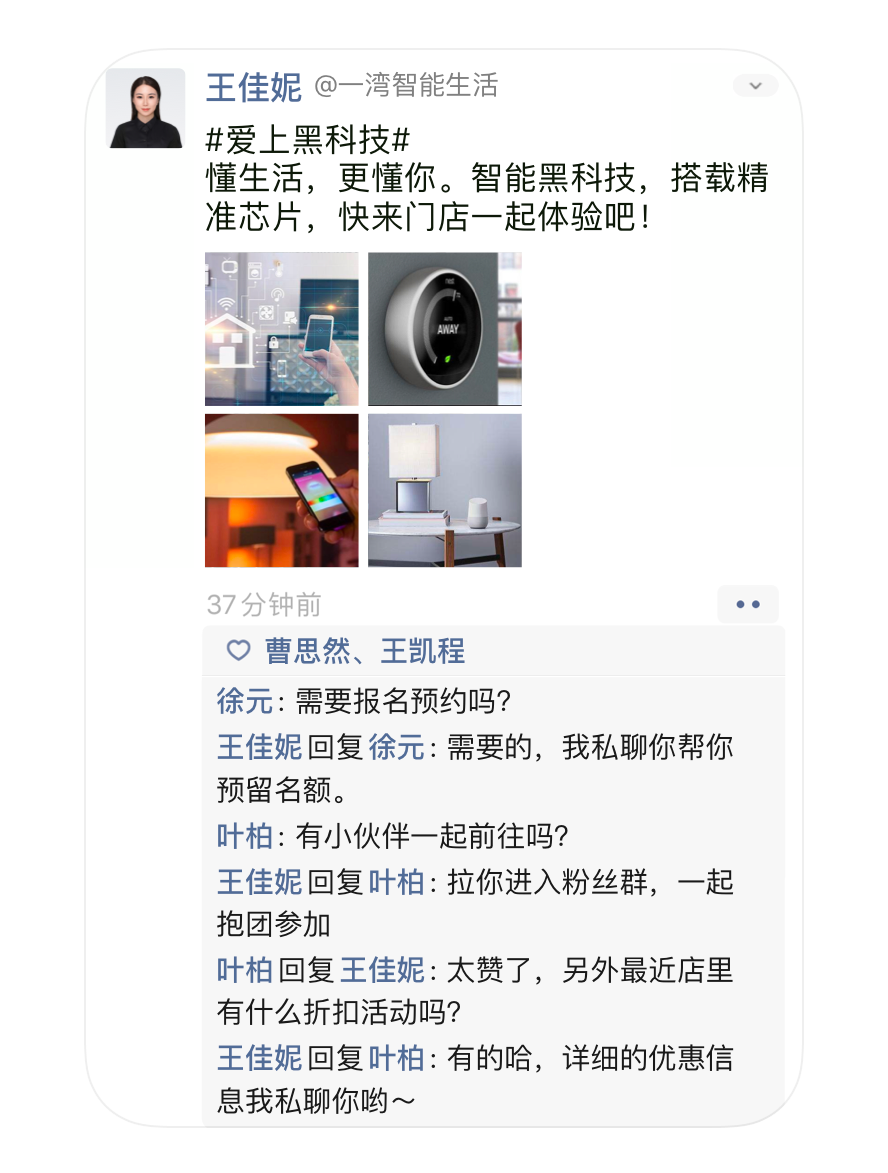View the smart home and phone photo

pos(281,329)
